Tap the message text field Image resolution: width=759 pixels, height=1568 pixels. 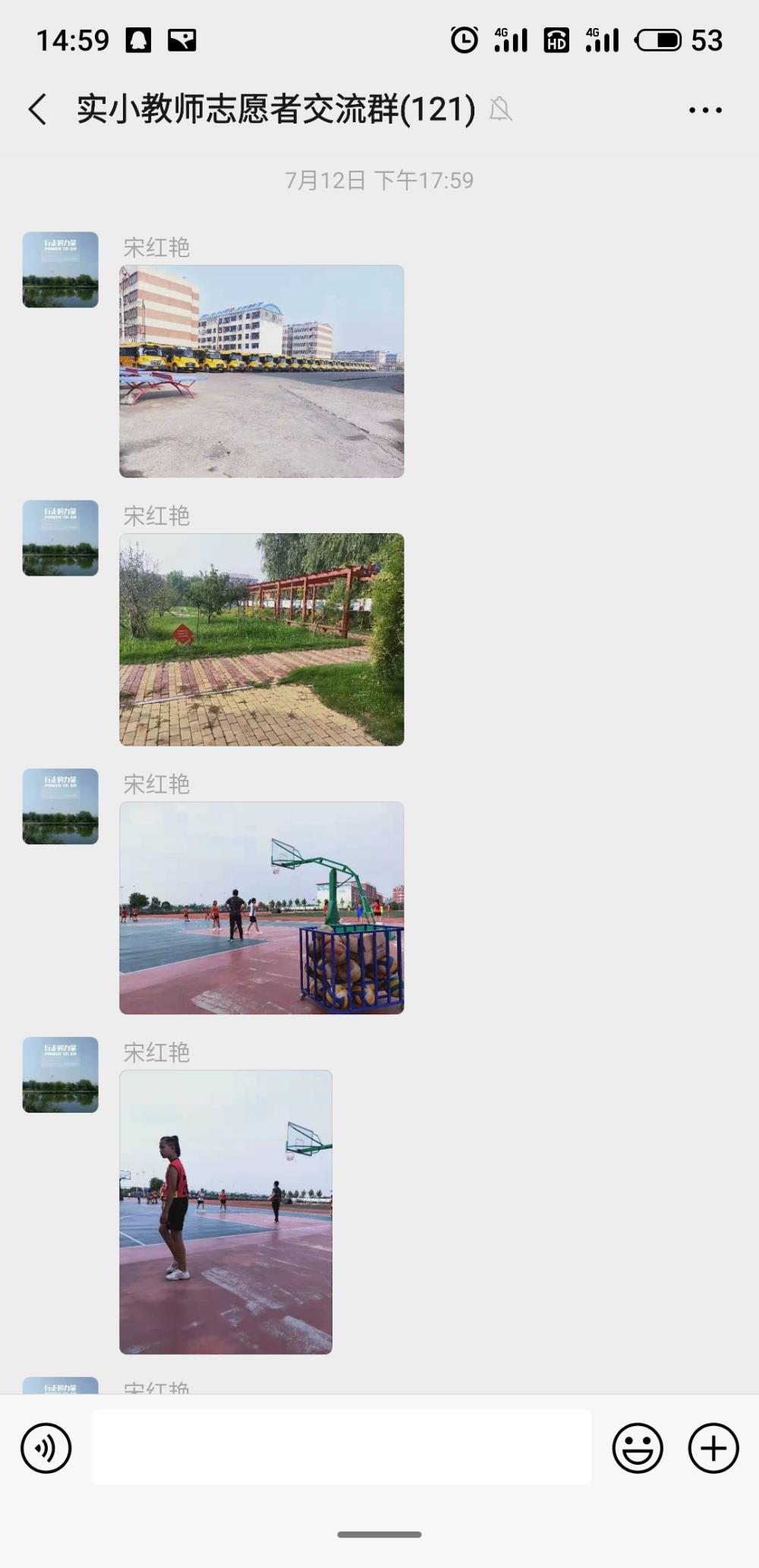pos(342,1447)
